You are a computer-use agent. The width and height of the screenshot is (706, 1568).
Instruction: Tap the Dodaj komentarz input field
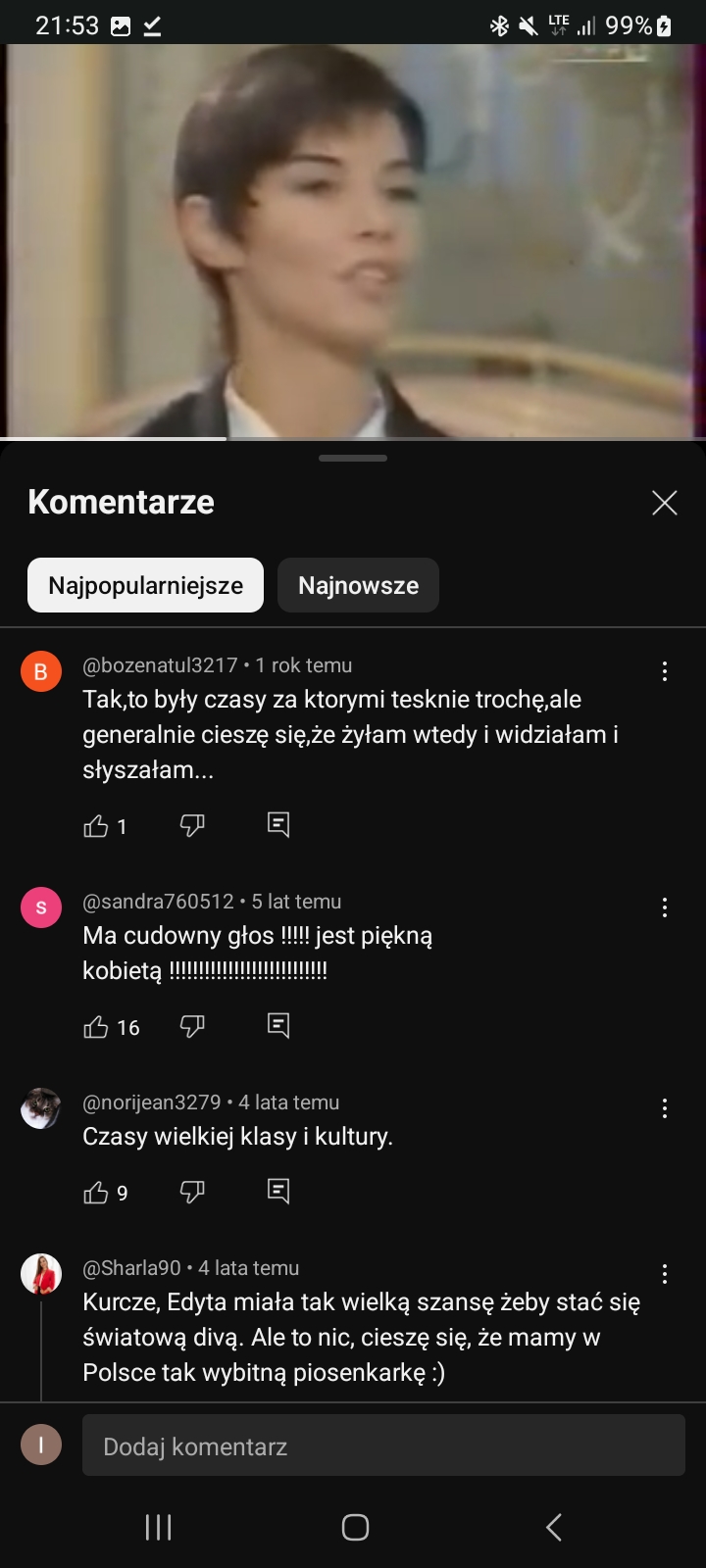coord(383,1445)
